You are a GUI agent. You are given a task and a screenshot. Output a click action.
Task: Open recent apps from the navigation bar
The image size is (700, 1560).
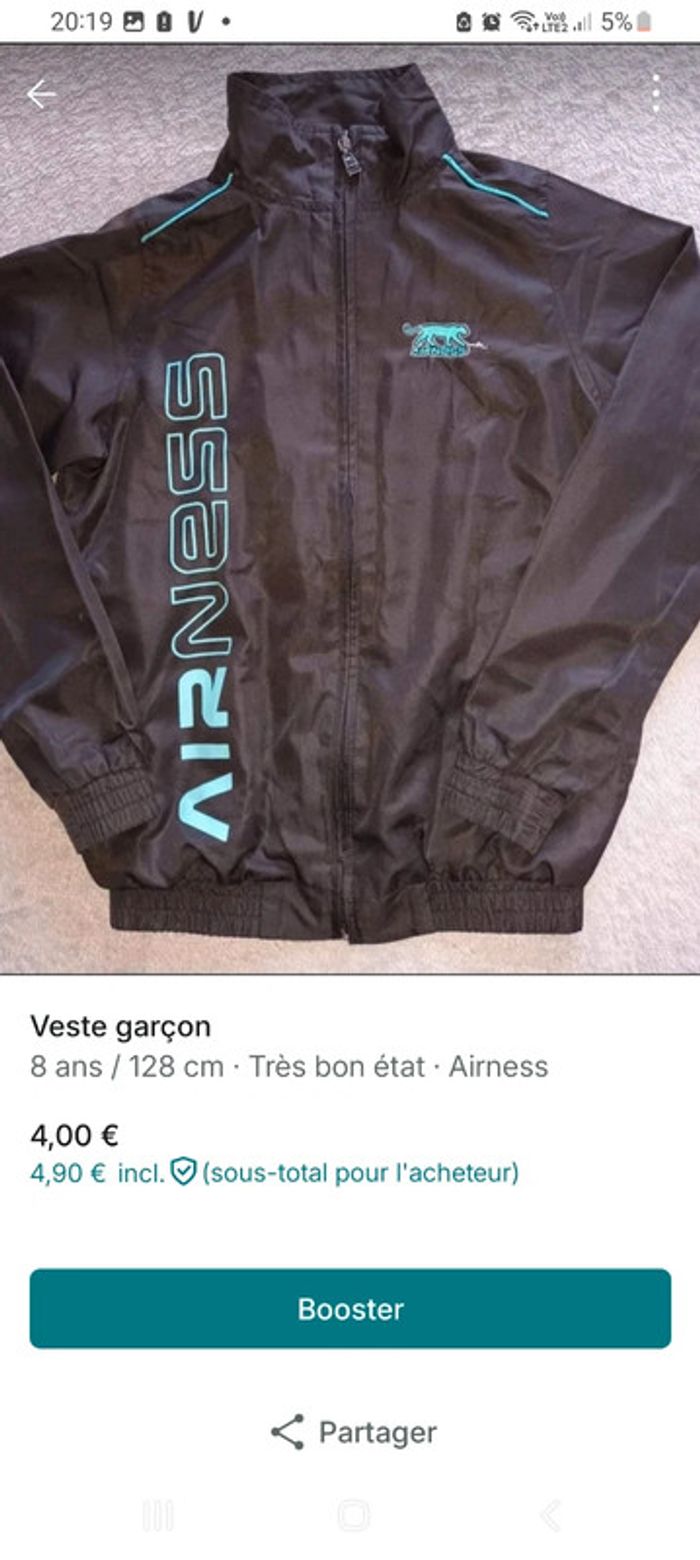coord(157,1516)
